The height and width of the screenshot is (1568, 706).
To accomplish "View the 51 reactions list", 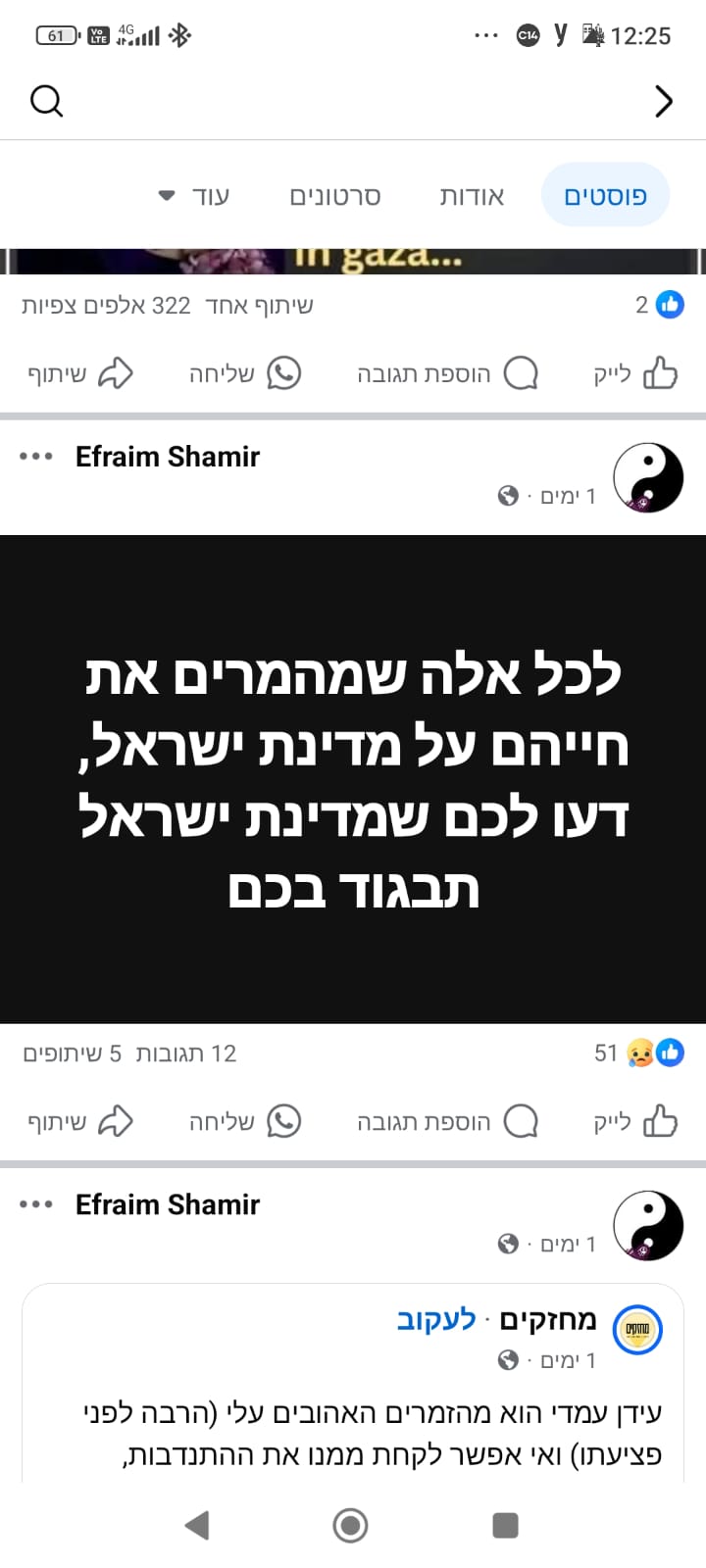I will tap(639, 1053).
